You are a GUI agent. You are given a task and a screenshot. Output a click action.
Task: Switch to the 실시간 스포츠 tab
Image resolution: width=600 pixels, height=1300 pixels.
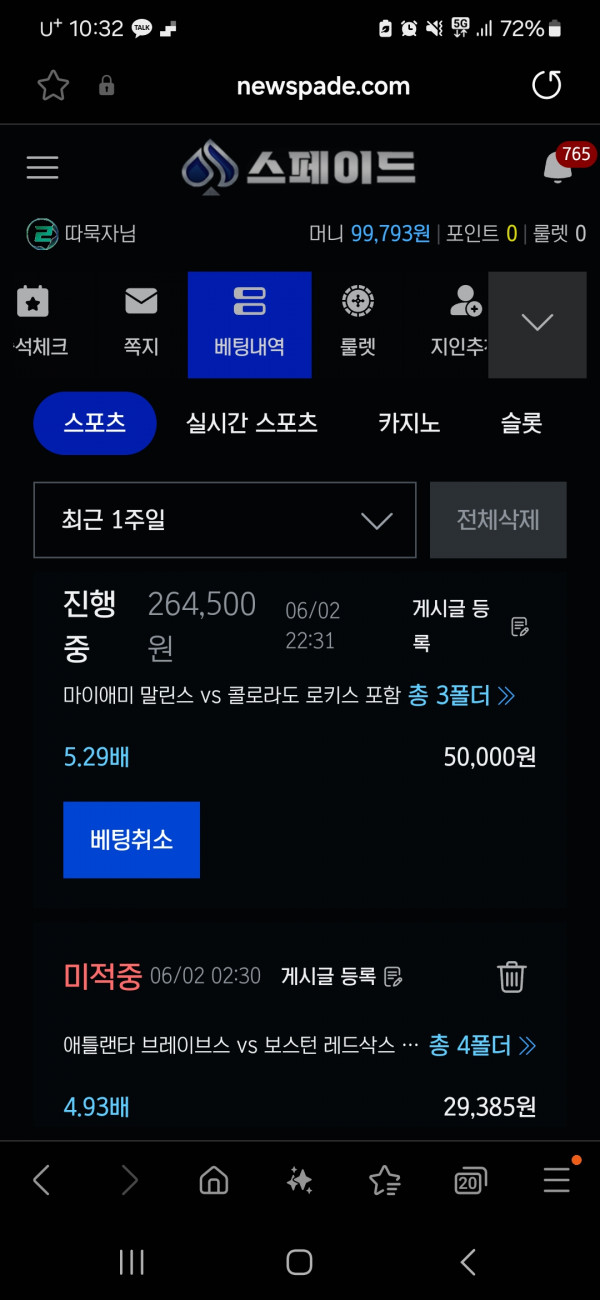click(x=252, y=423)
